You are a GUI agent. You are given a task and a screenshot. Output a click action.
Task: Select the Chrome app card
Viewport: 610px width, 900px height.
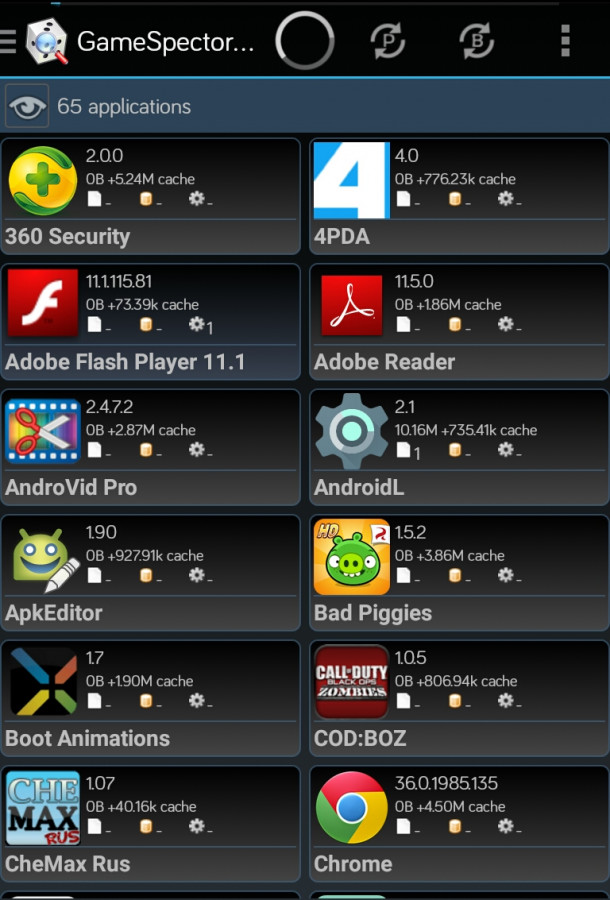[458, 824]
